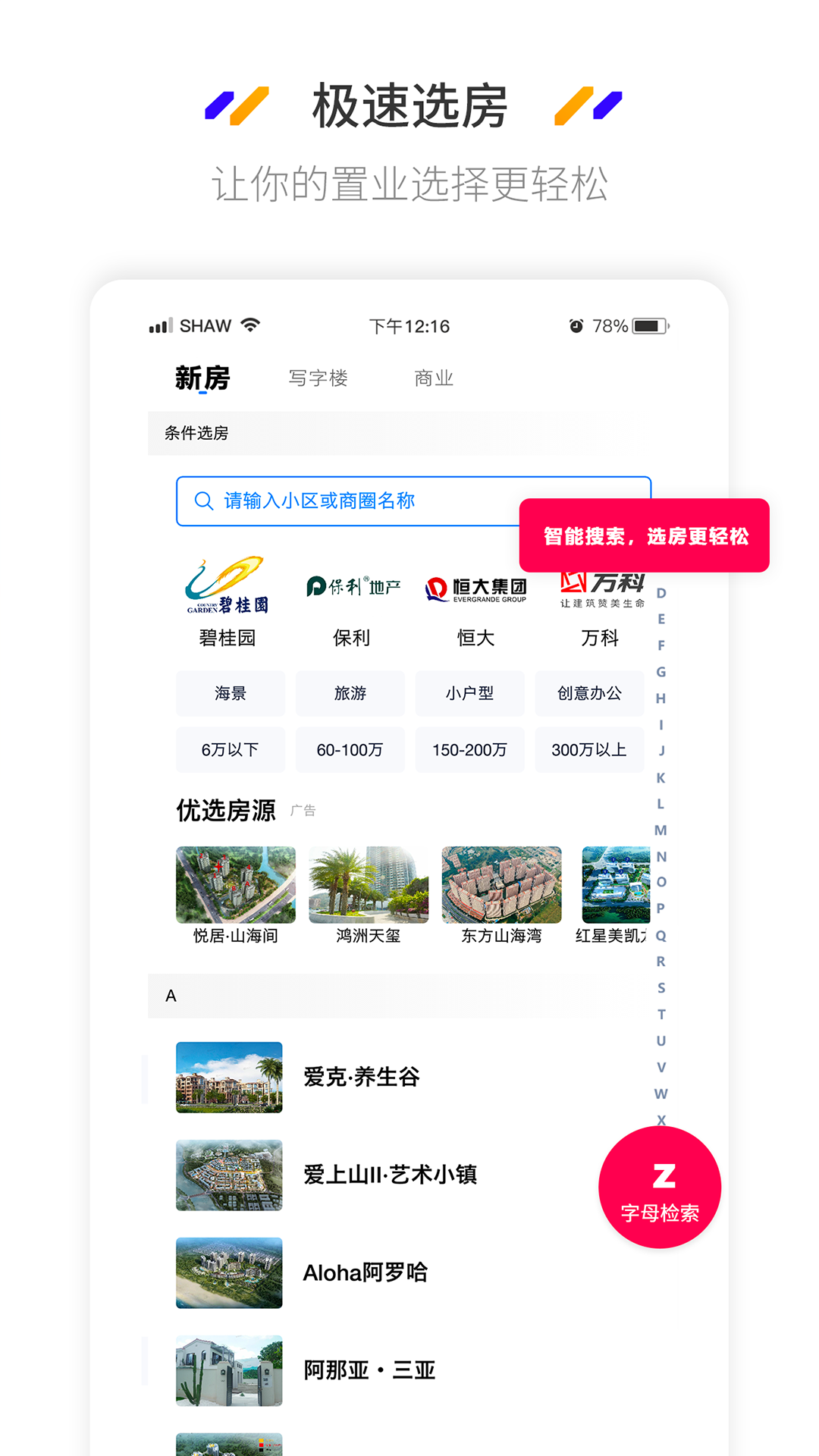Open the 商业 tab
Image resolution: width=819 pixels, height=1456 pixels.
coord(434,378)
